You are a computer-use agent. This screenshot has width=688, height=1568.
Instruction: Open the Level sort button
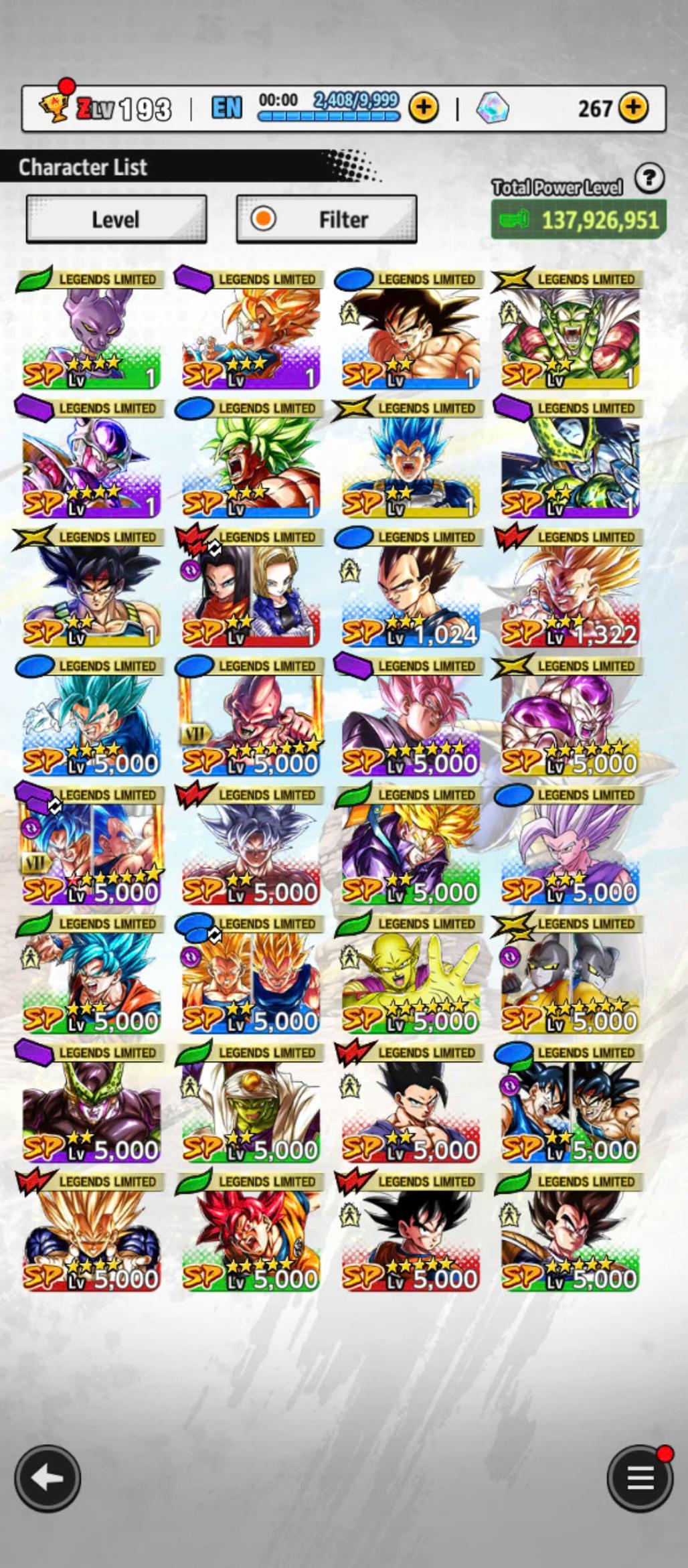click(116, 219)
